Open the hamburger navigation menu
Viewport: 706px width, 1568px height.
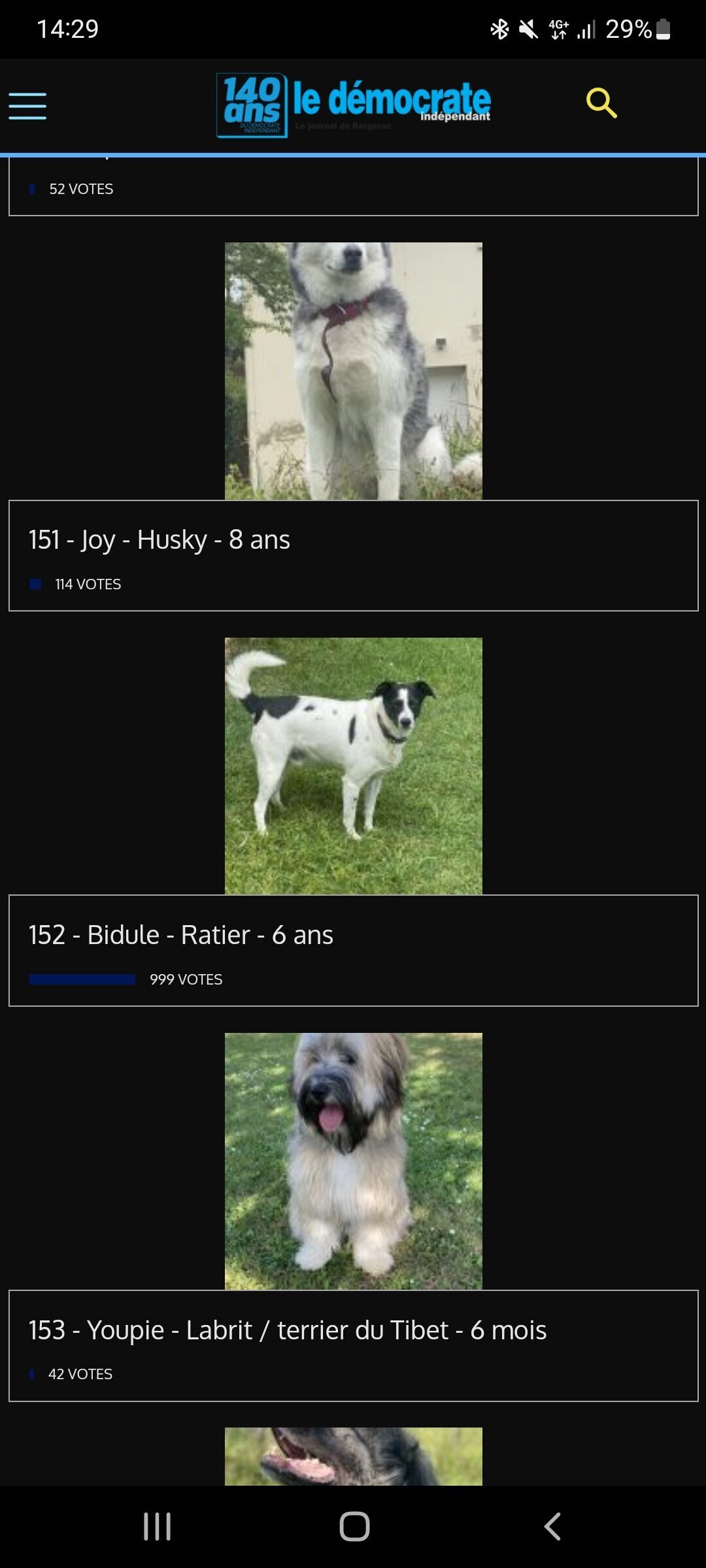click(x=27, y=106)
